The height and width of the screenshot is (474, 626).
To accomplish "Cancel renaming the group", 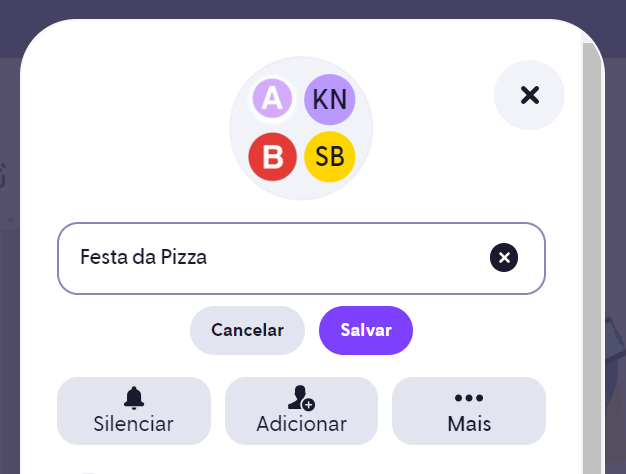I will point(247,330).
